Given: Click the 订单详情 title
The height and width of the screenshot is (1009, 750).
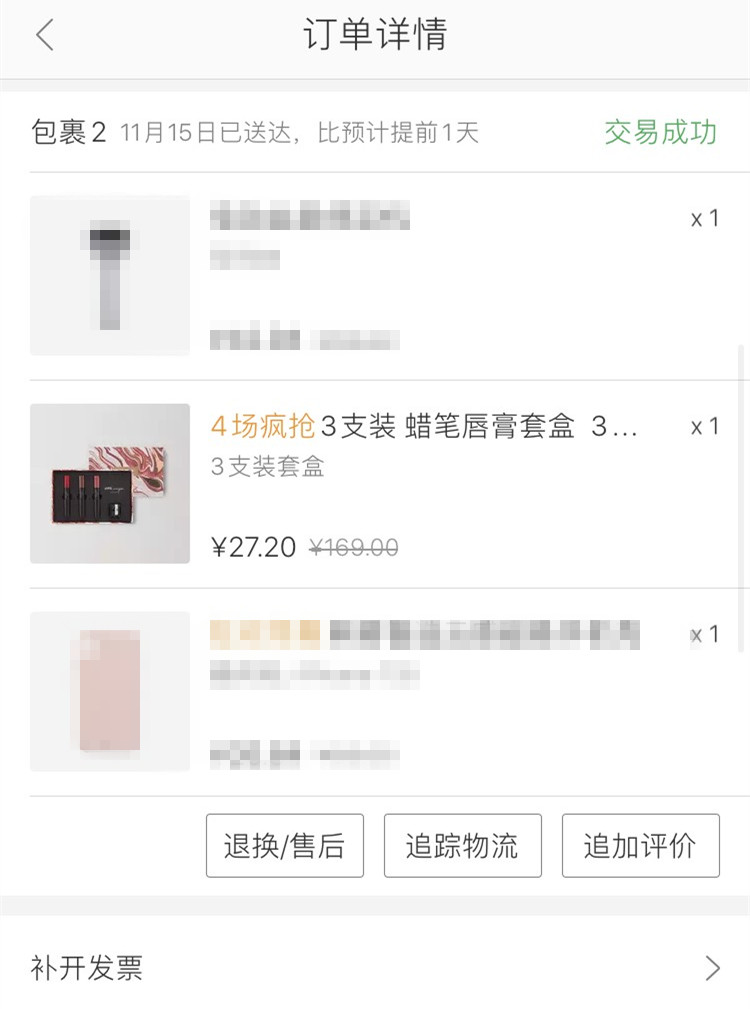Looking at the screenshot, I should tap(375, 34).
